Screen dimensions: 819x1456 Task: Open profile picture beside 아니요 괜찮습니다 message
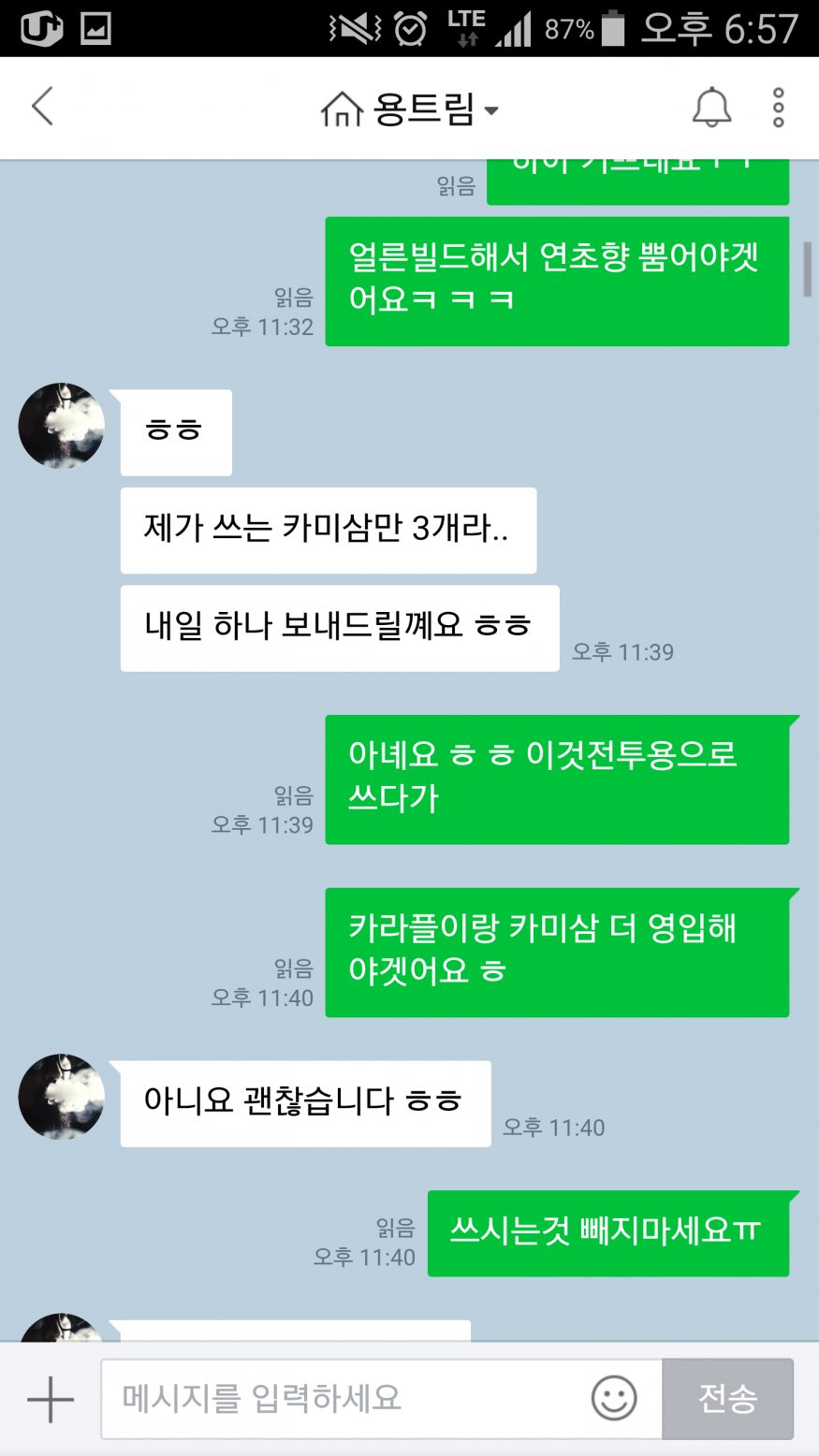pos(62,1097)
